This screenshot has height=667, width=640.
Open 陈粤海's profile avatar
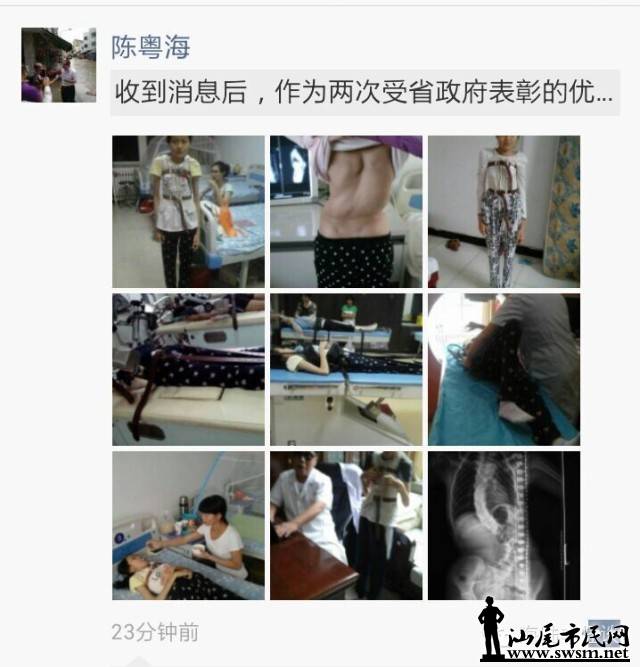(x=58, y=65)
